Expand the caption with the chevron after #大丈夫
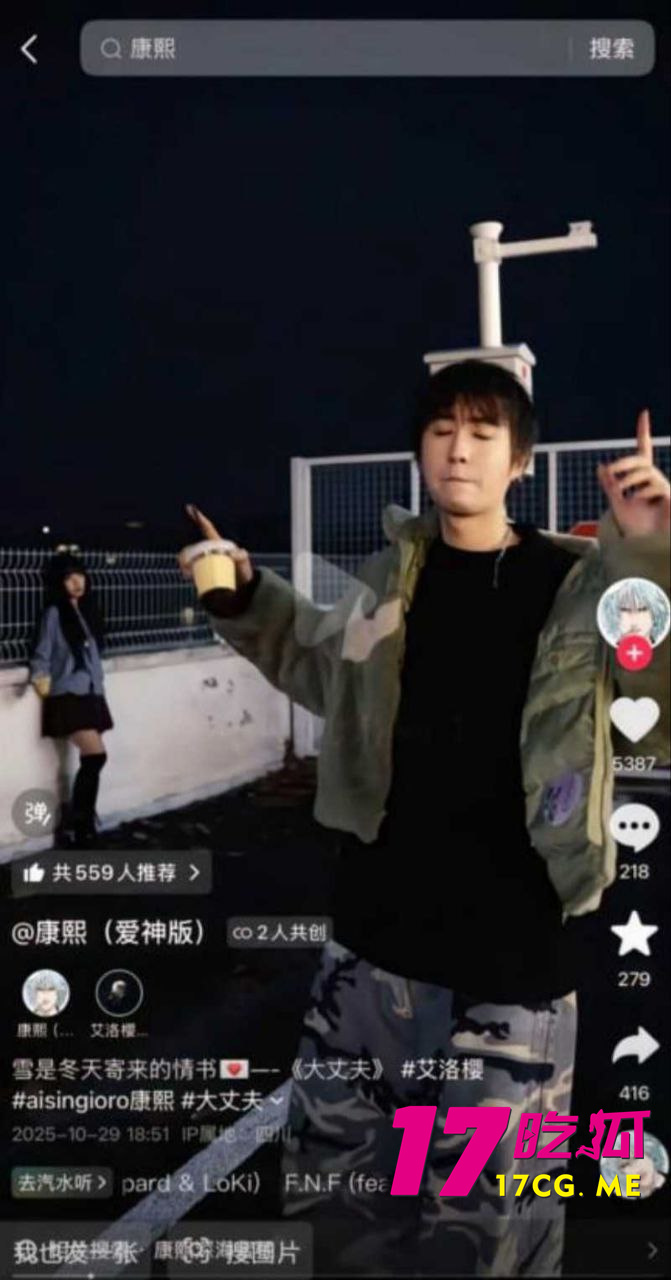This screenshot has width=671, height=1280. coord(276,1101)
